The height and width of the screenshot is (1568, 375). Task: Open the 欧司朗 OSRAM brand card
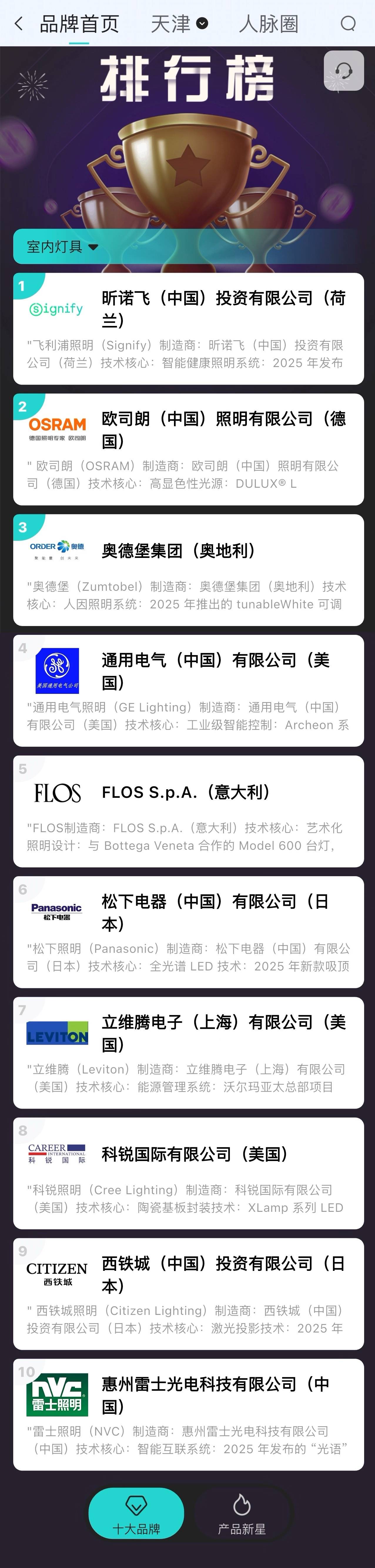point(188,449)
